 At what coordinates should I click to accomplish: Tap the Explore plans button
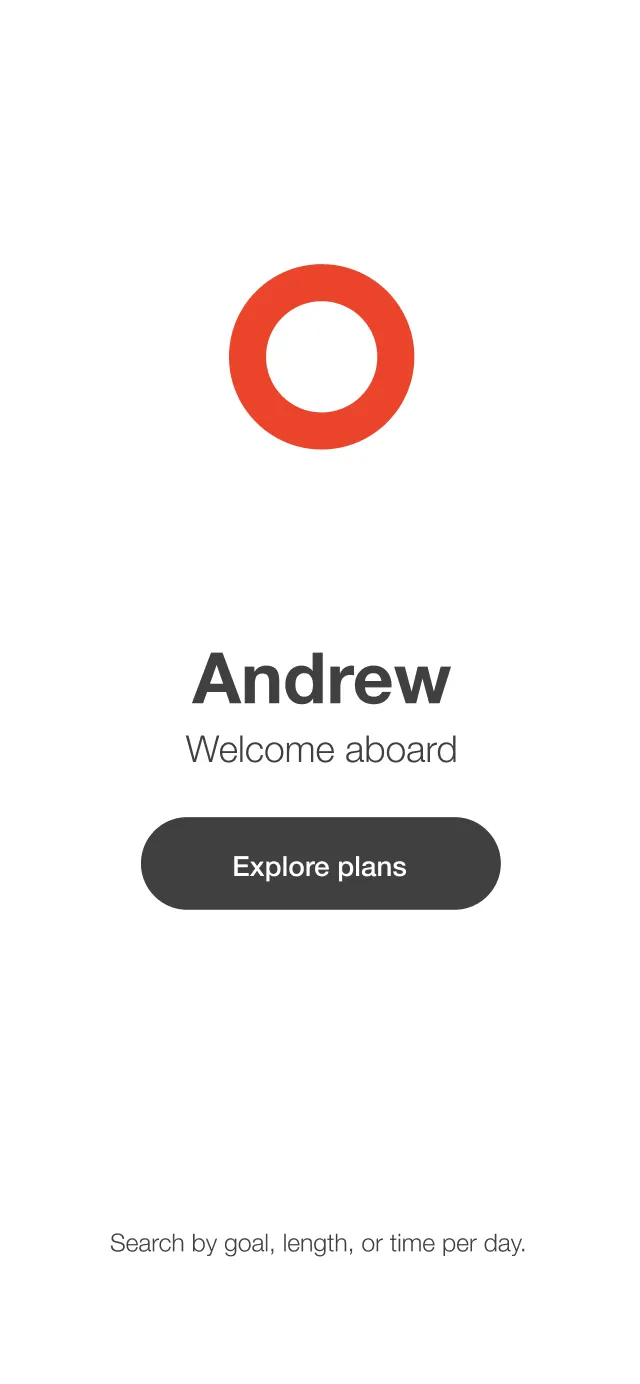[320, 863]
